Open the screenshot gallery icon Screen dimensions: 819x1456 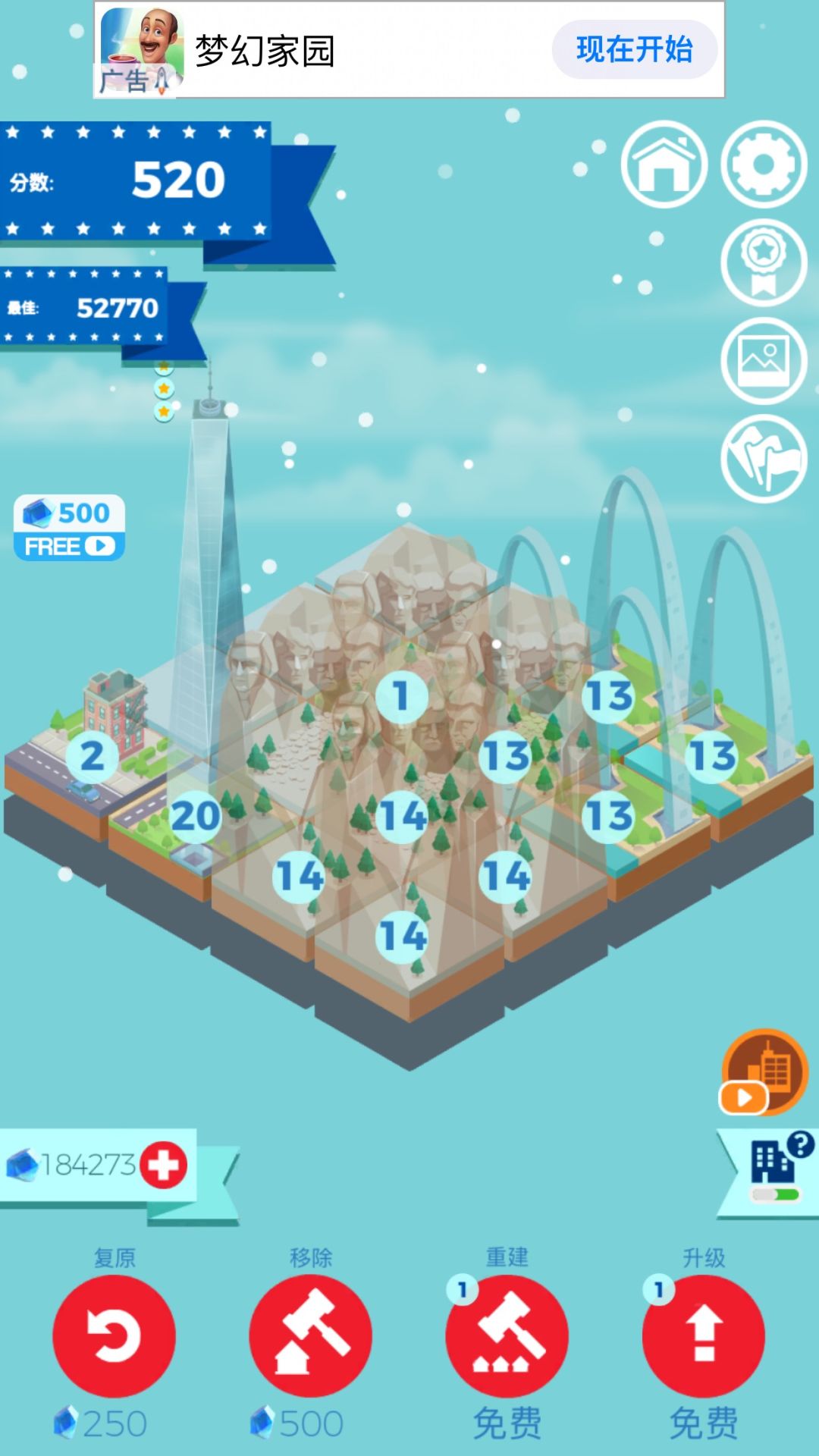point(764,360)
